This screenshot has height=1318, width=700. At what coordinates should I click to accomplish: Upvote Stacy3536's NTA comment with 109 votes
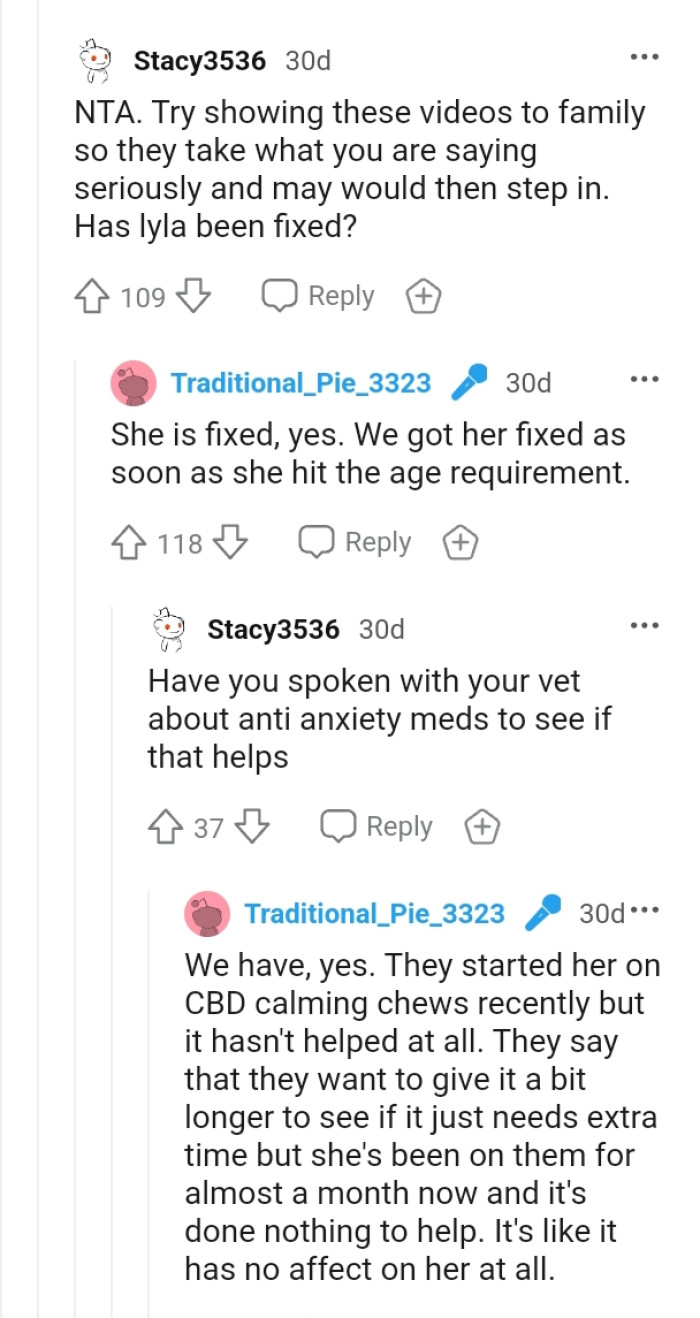(93, 297)
